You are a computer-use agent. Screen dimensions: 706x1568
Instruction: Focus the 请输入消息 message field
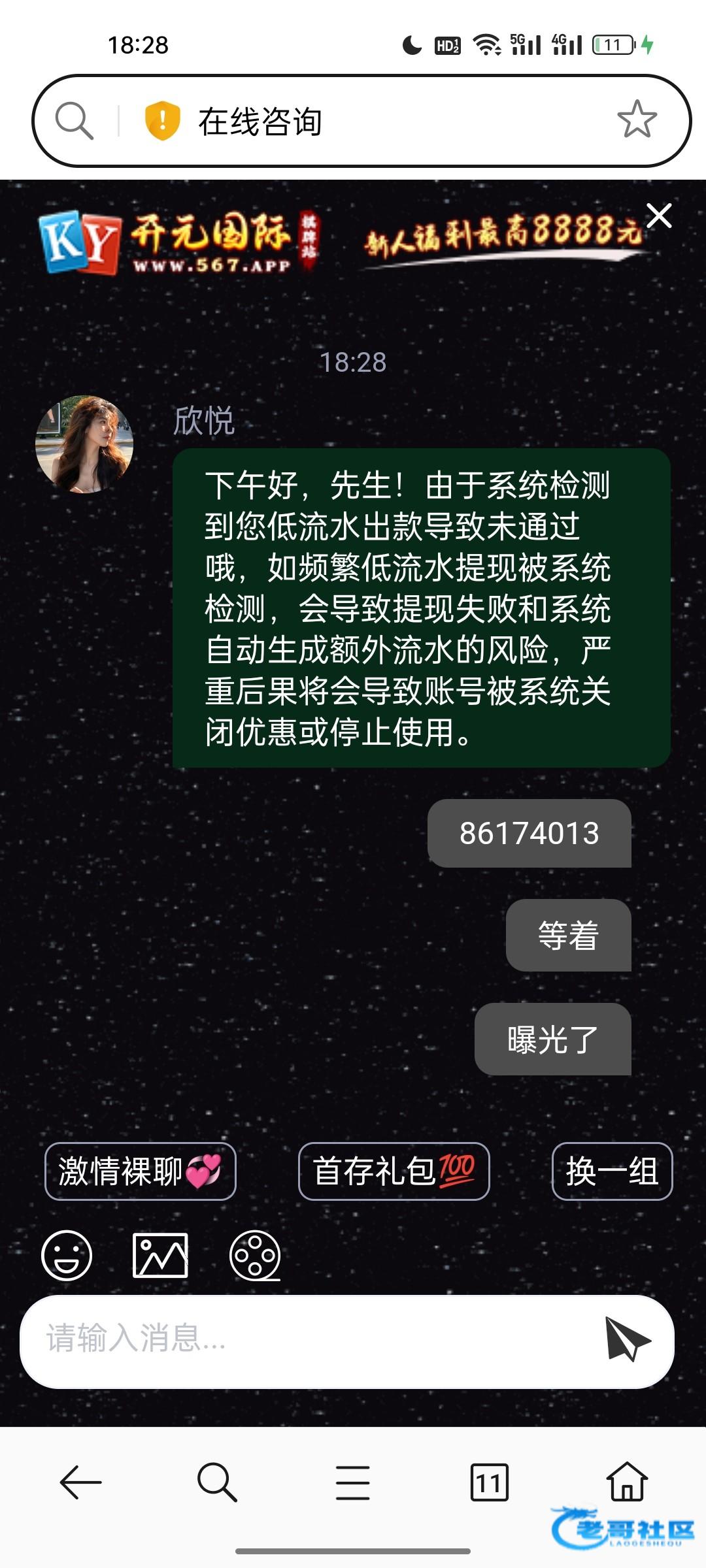[x=307, y=1338]
